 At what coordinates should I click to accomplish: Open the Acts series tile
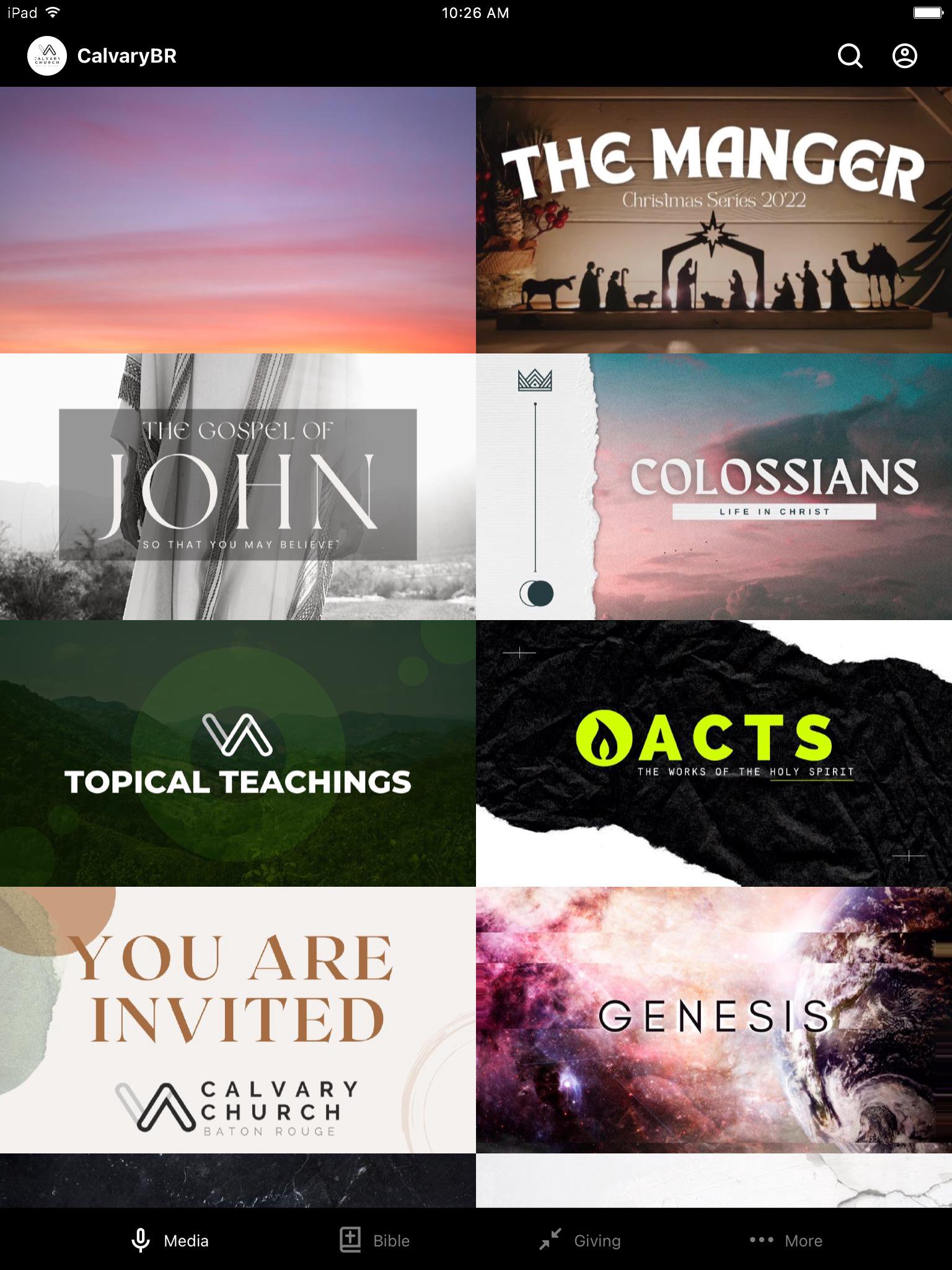click(x=714, y=753)
